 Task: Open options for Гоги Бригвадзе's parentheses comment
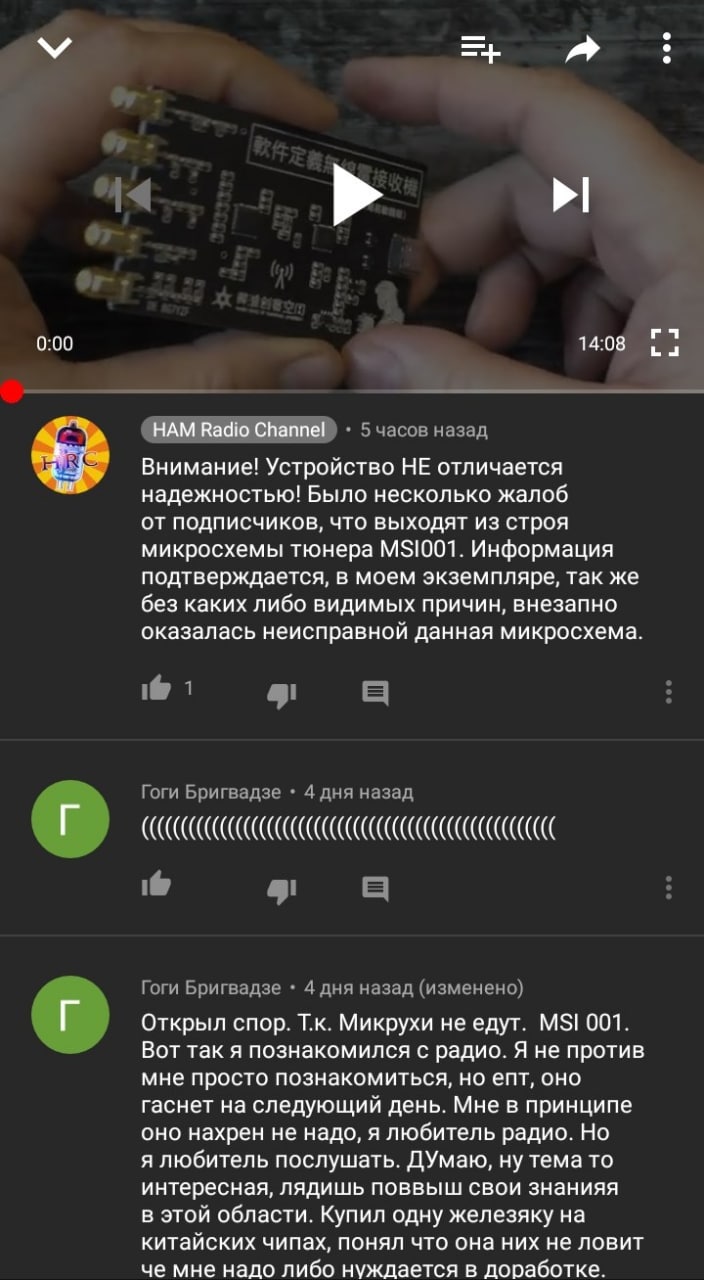(668, 886)
